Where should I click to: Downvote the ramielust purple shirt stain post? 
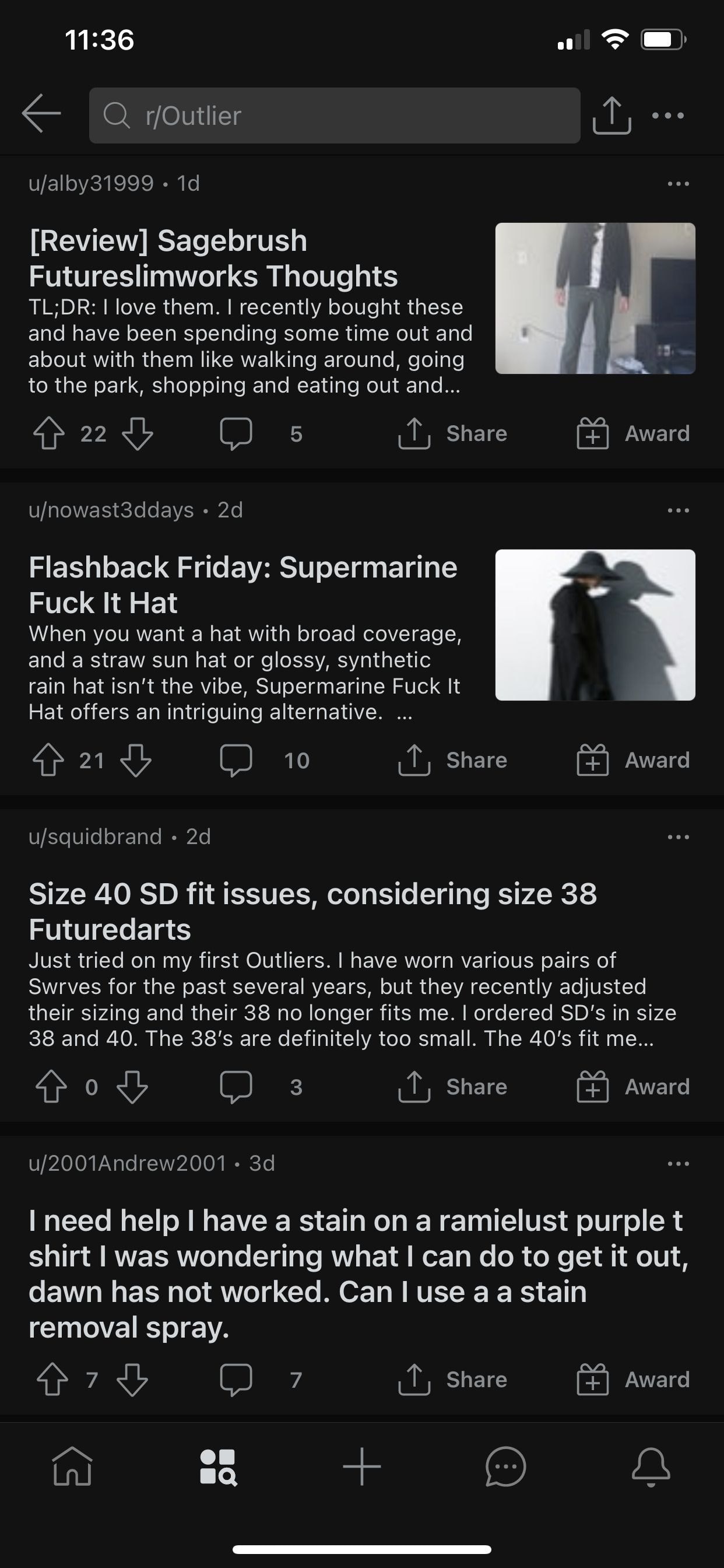click(x=132, y=1380)
